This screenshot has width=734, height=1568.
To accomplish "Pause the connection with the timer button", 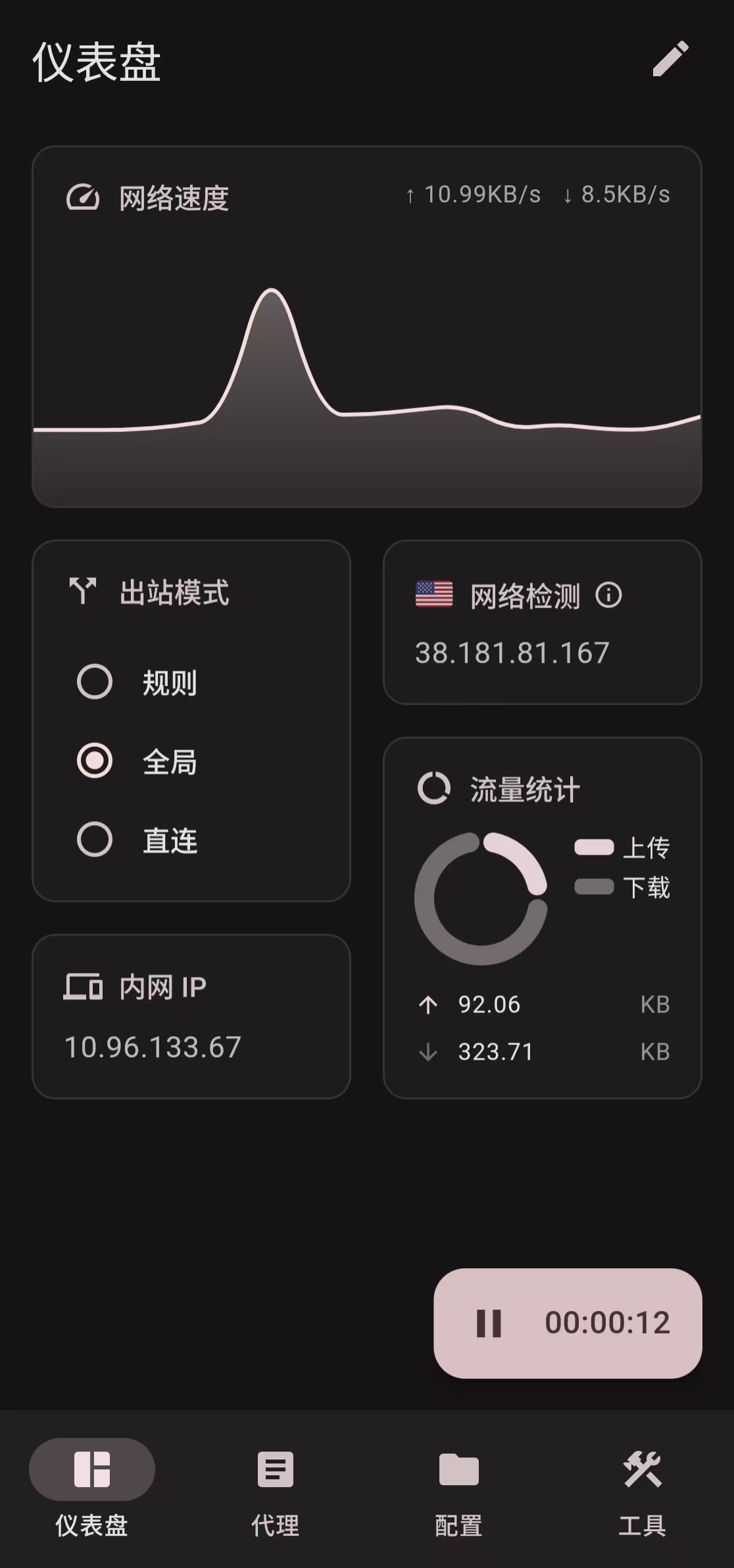I will [568, 1323].
